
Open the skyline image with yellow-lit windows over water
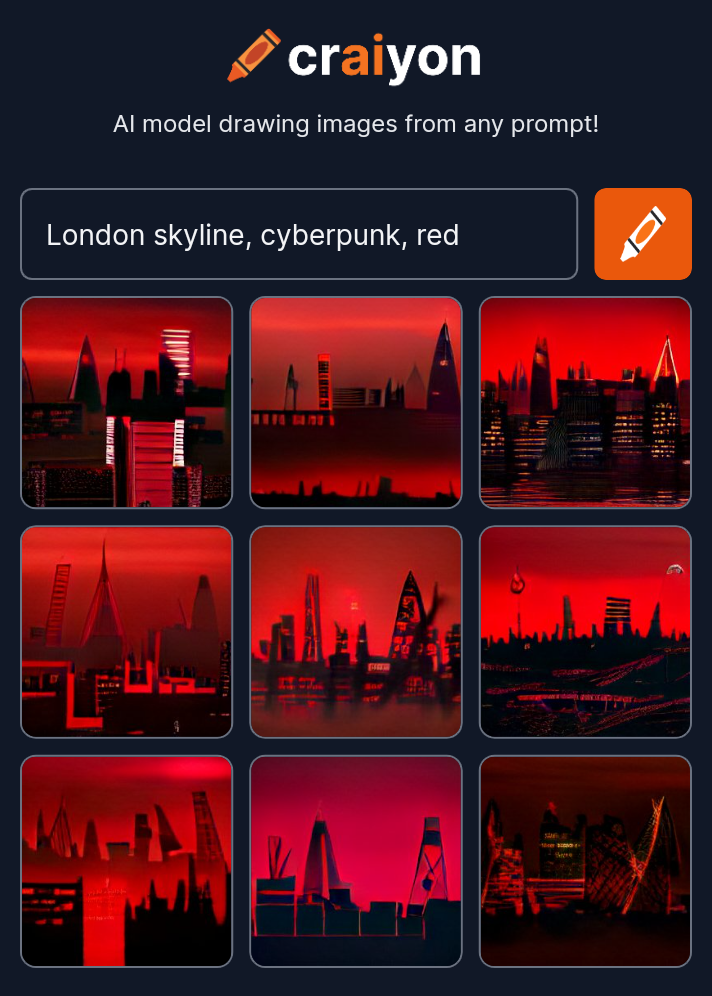(x=585, y=402)
